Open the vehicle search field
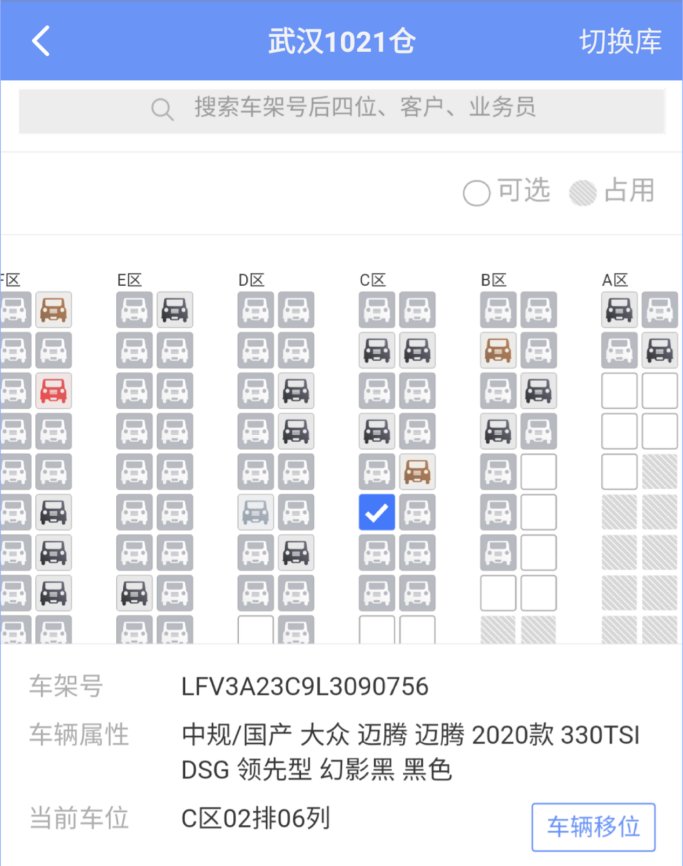 (x=341, y=110)
